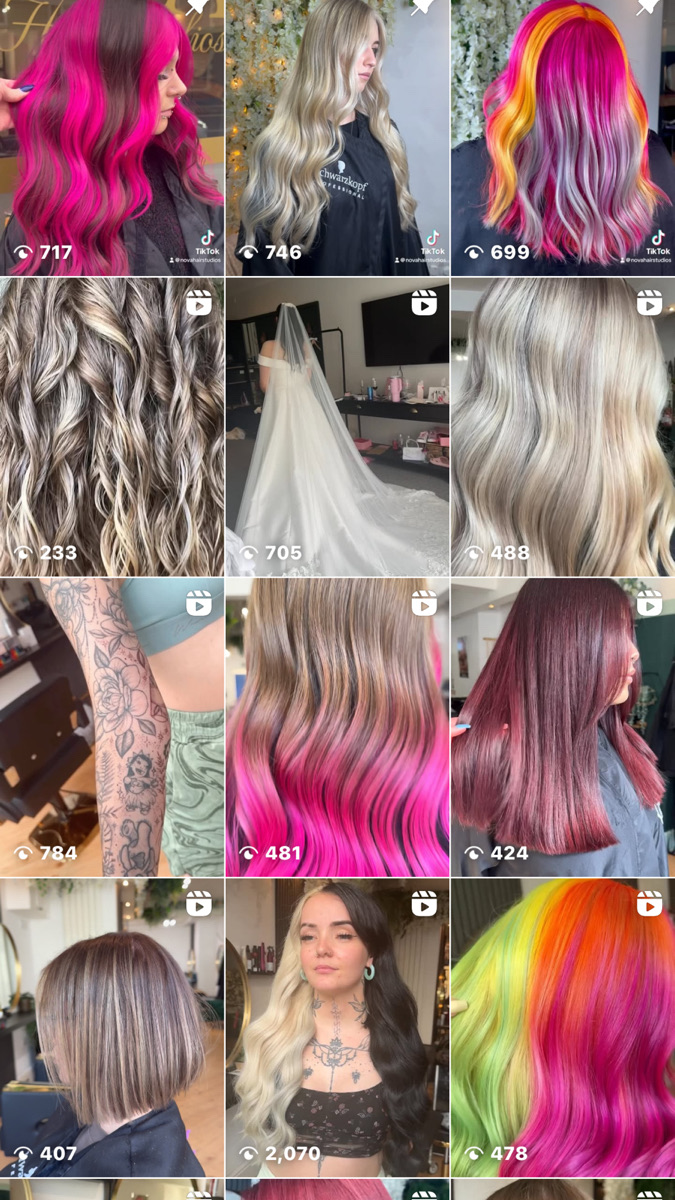Open the curly highlights reel with 233 views
Screen dimensions: 675x1200
pos(112,427)
